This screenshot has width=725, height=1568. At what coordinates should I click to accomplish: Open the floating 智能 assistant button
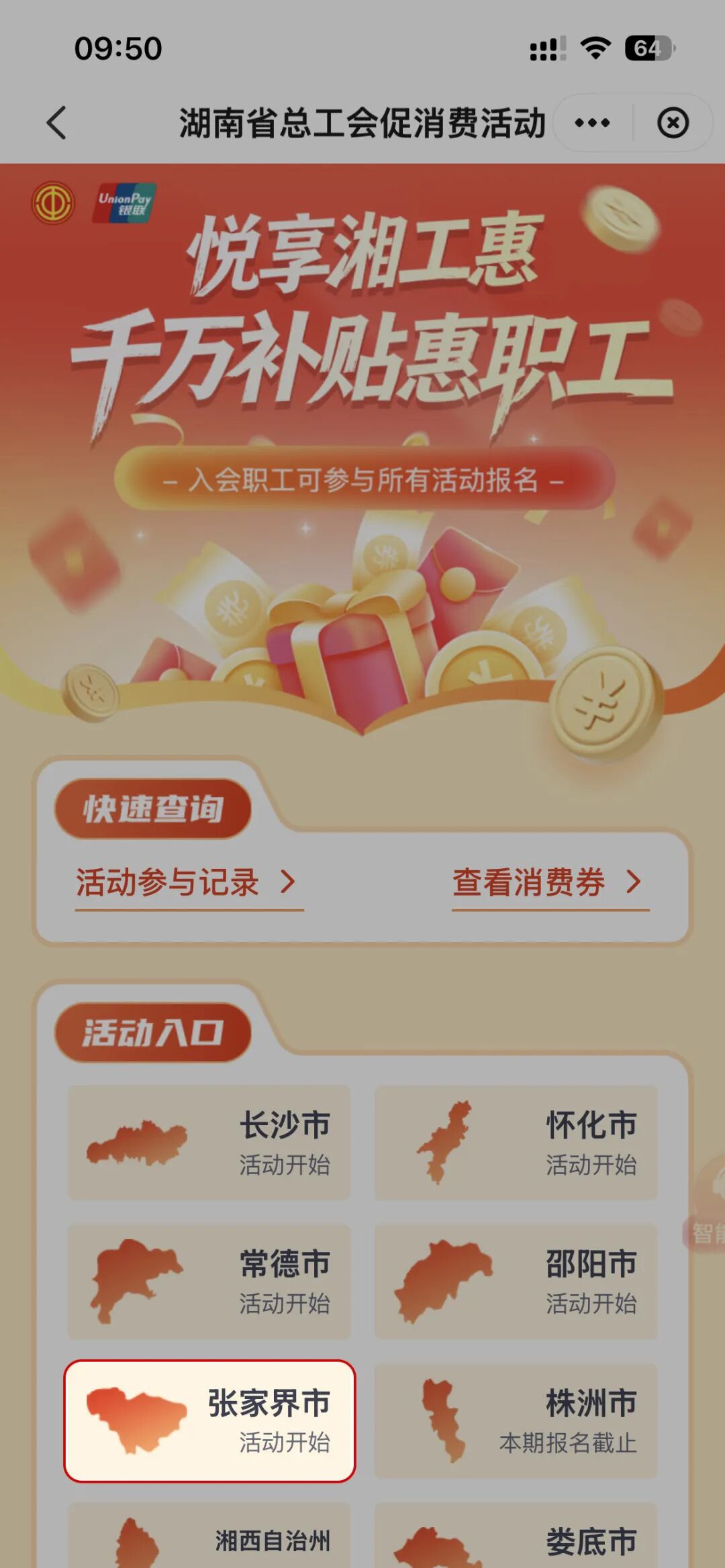pyautogui.click(x=706, y=1214)
